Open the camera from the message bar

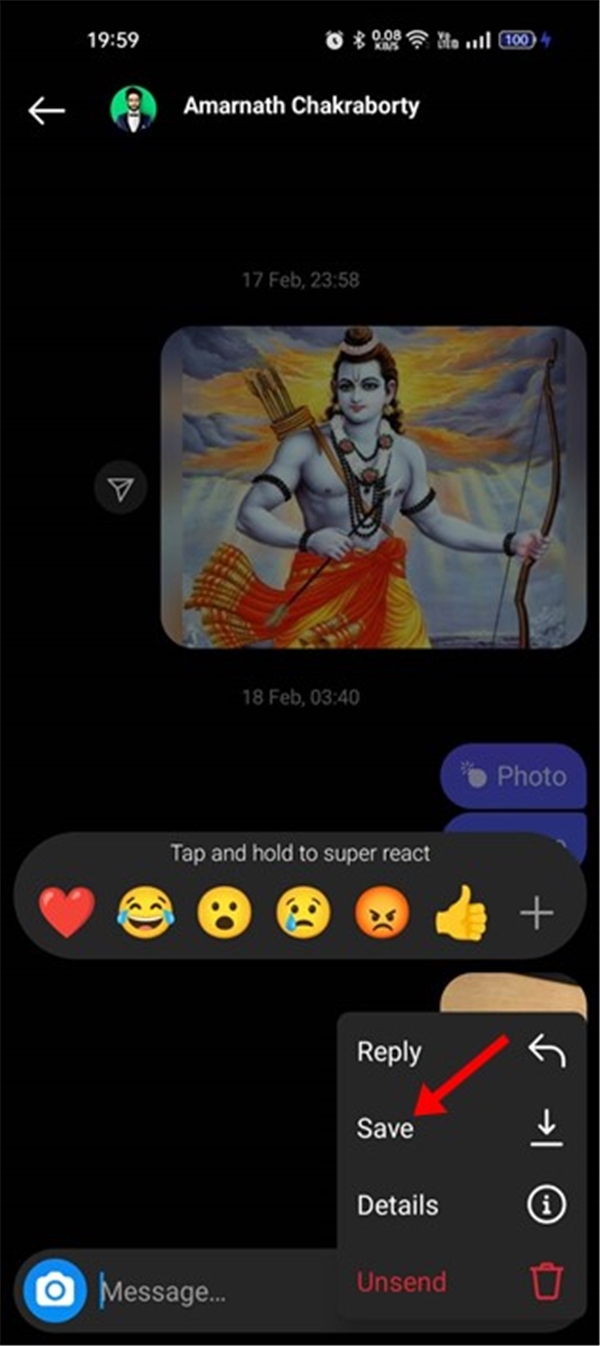54,1291
